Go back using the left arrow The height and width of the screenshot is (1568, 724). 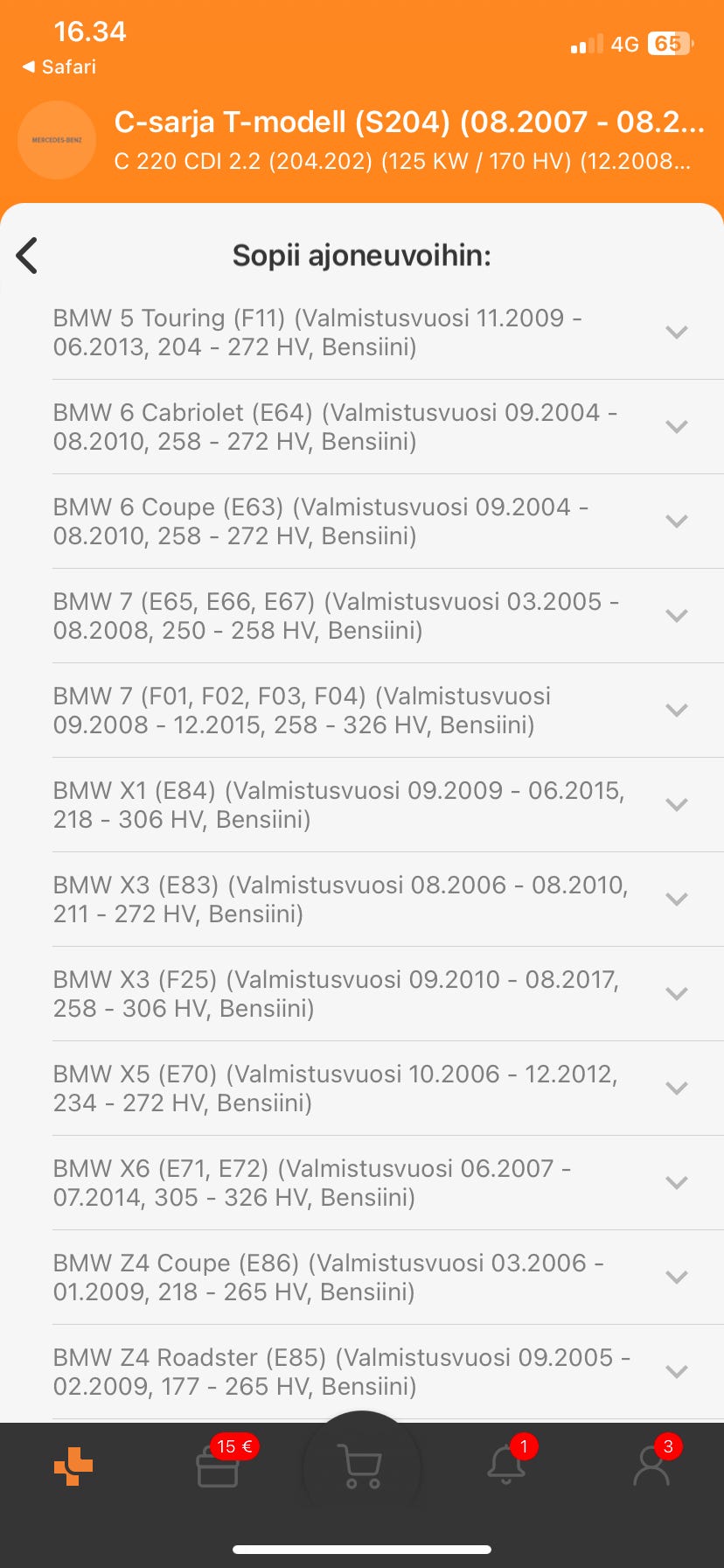point(27,255)
